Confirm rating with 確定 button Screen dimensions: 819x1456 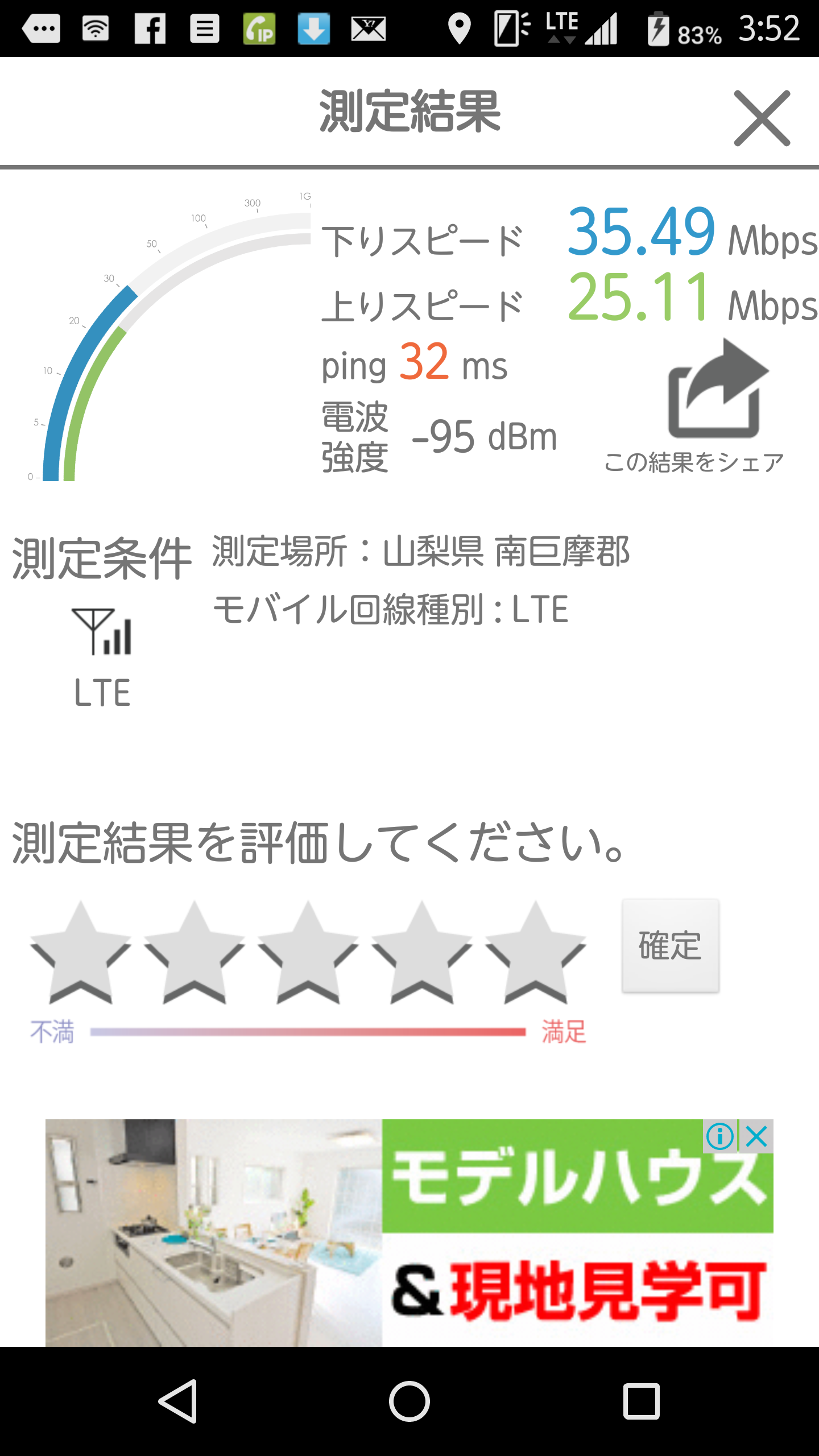tap(670, 946)
